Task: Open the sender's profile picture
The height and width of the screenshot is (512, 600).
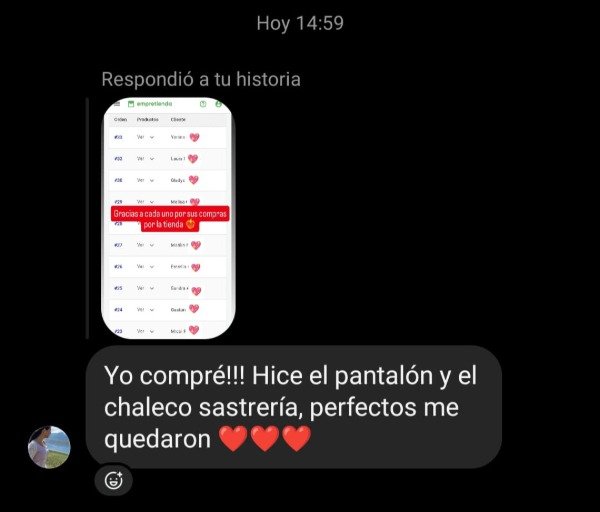Action: click(x=49, y=447)
